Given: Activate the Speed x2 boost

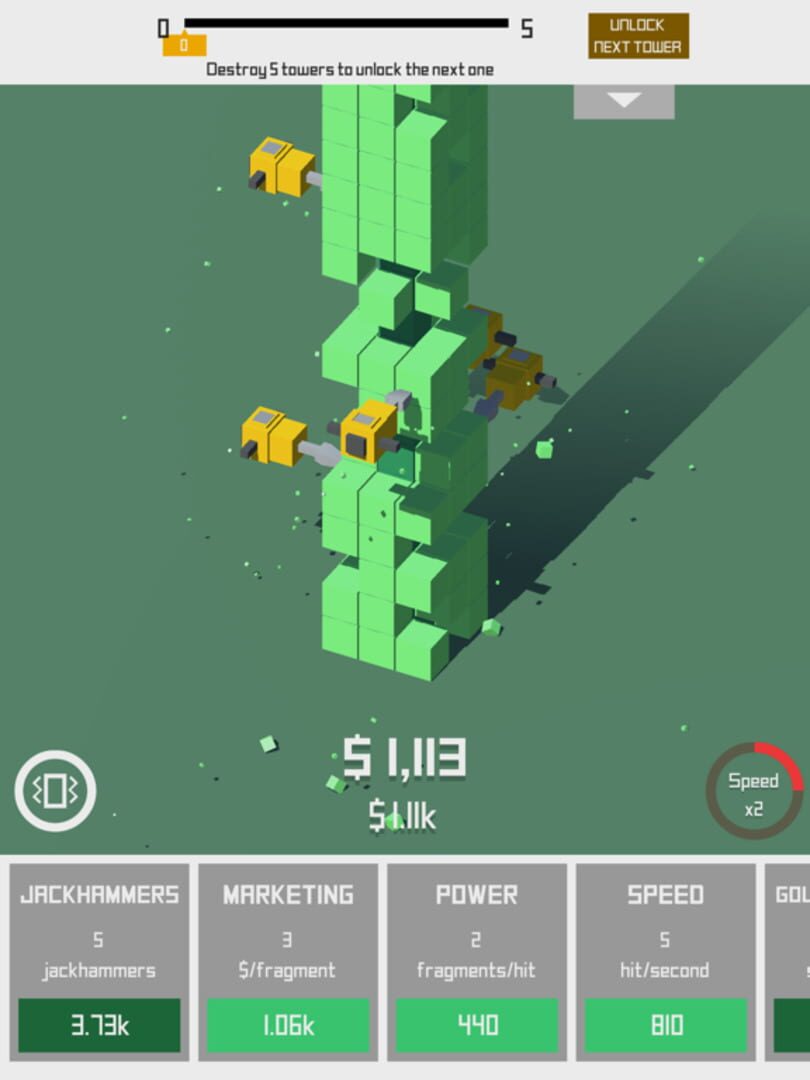Looking at the screenshot, I should pos(753,793).
